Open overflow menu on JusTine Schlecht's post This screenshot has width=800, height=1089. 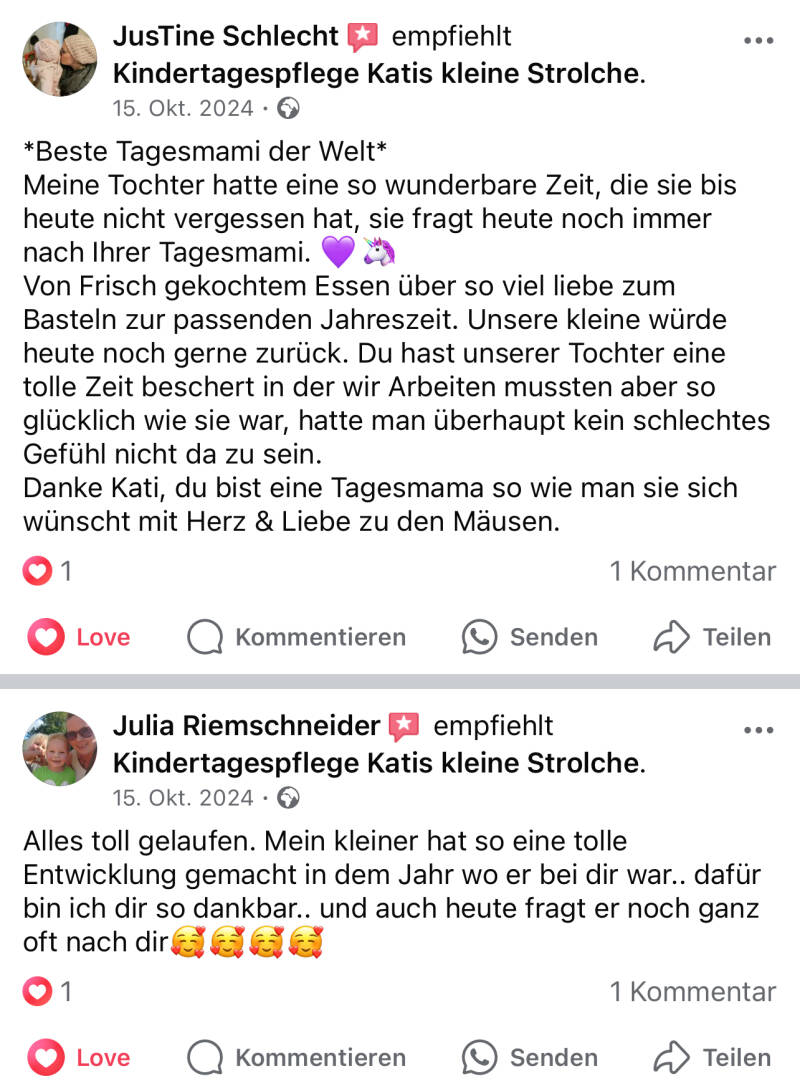tap(759, 41)
